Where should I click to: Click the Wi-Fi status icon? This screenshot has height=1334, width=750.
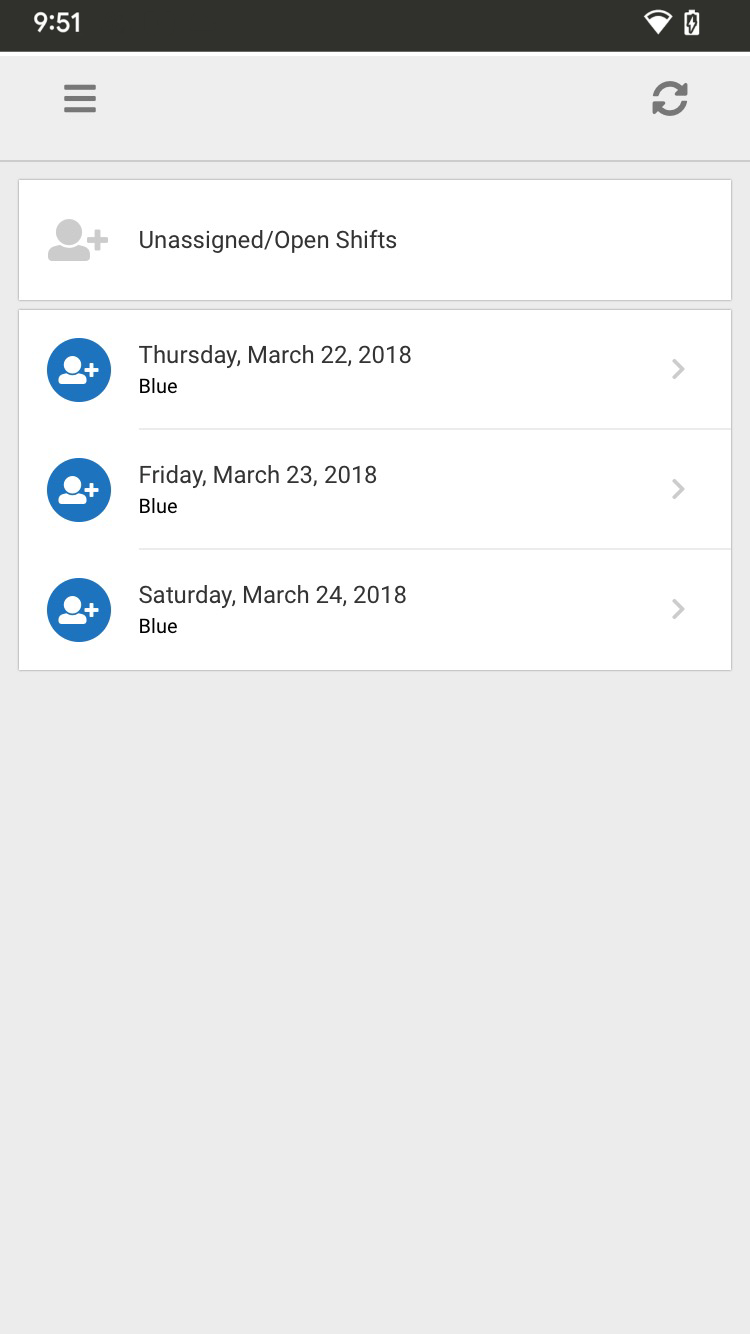coord(657,22)
